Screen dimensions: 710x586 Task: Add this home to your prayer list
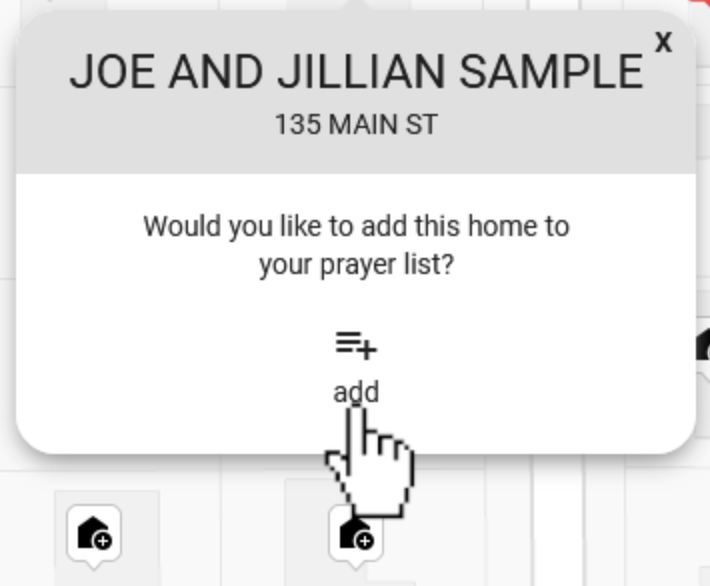pos(356,364)
